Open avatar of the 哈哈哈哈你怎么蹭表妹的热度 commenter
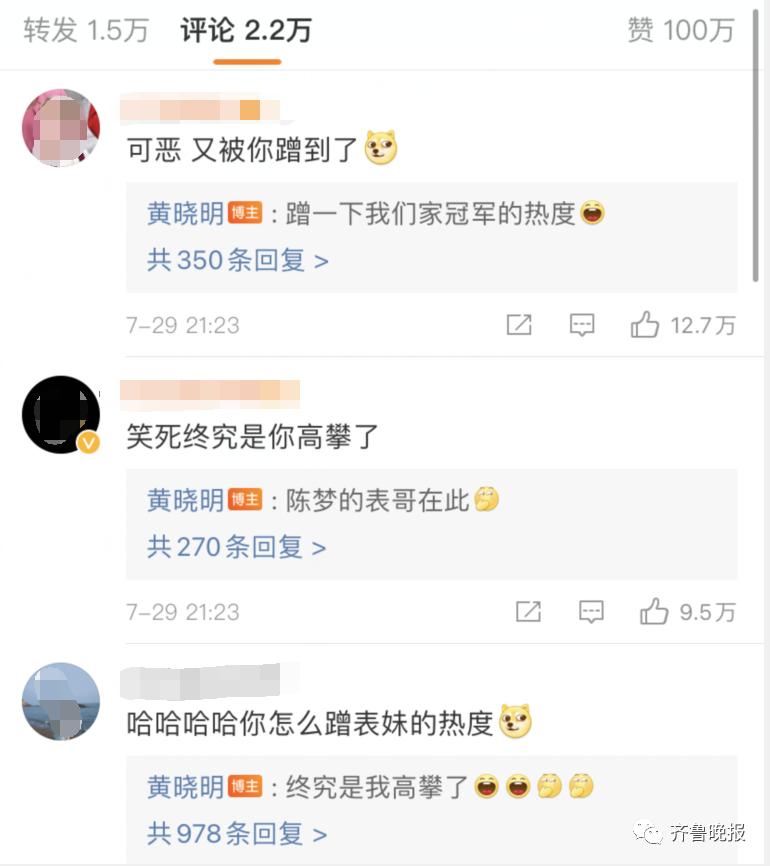This screenshot has height=866, width=770. coord(61,701)
